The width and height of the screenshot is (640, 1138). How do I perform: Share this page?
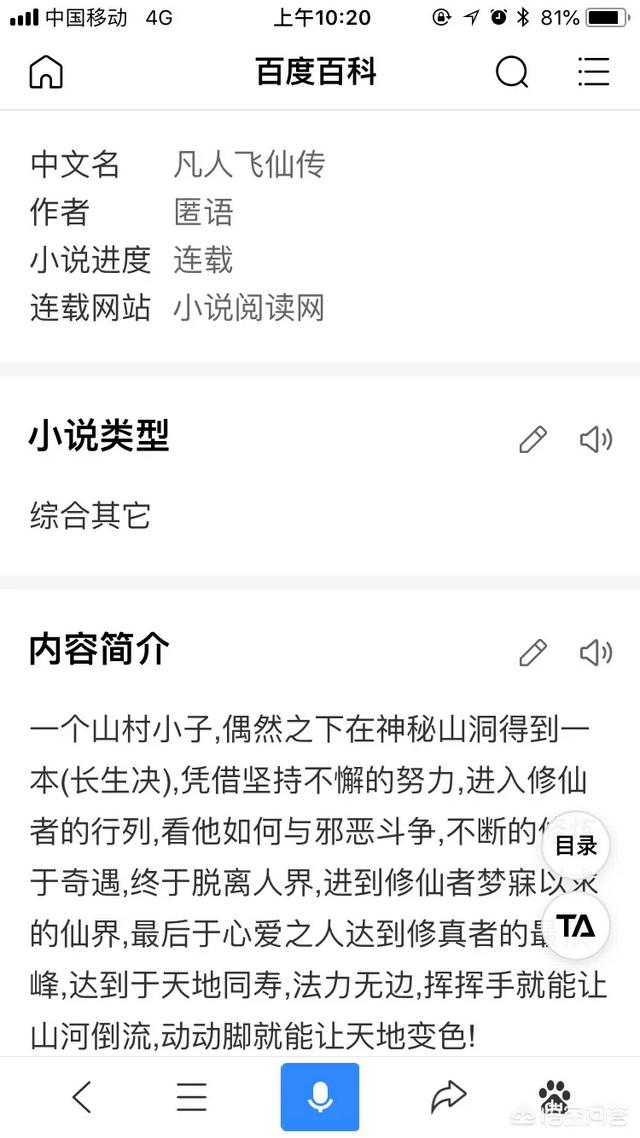click(448, 1097)
